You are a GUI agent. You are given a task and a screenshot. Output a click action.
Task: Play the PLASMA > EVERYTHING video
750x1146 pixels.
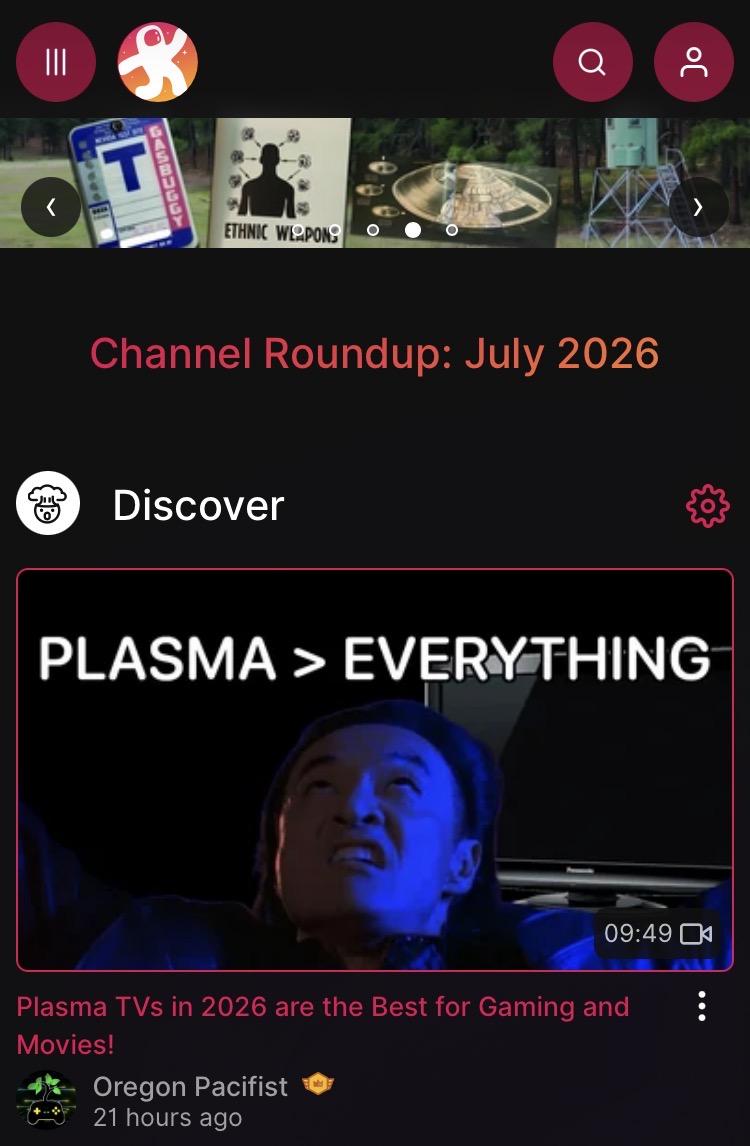click(374, 770)
